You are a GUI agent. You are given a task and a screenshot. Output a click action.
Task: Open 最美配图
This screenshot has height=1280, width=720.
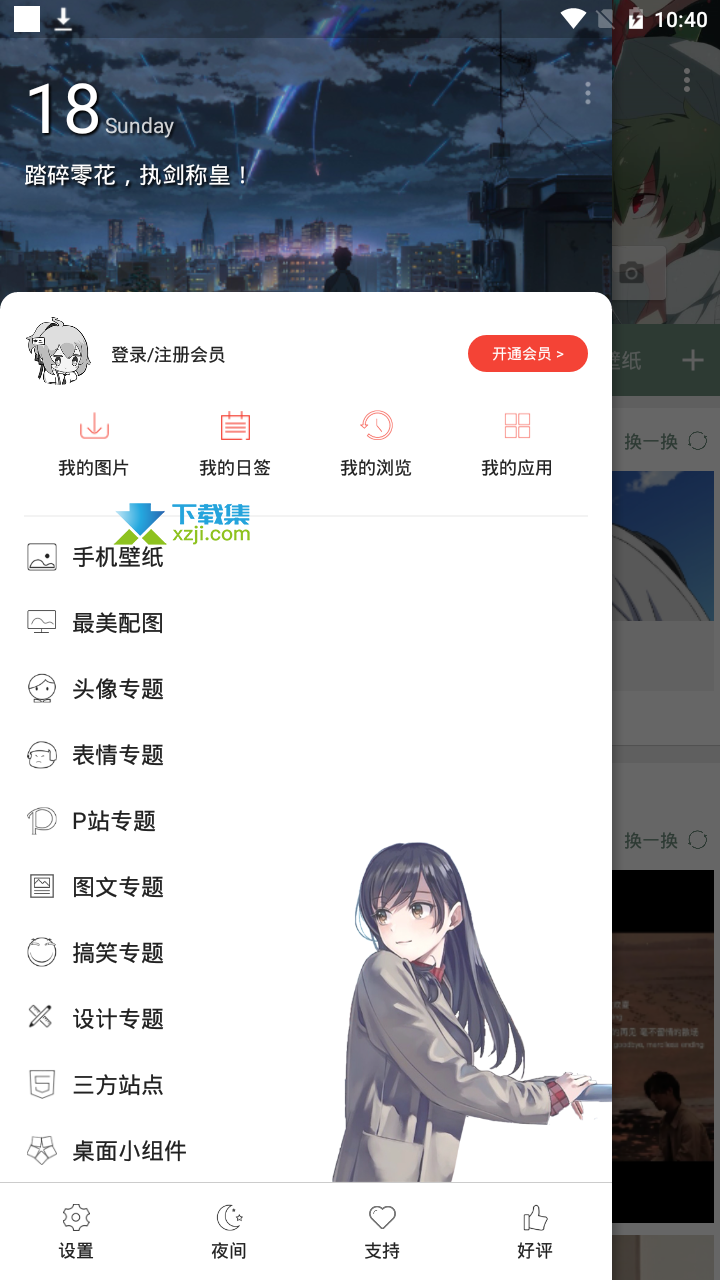click(x=306, y=623)
